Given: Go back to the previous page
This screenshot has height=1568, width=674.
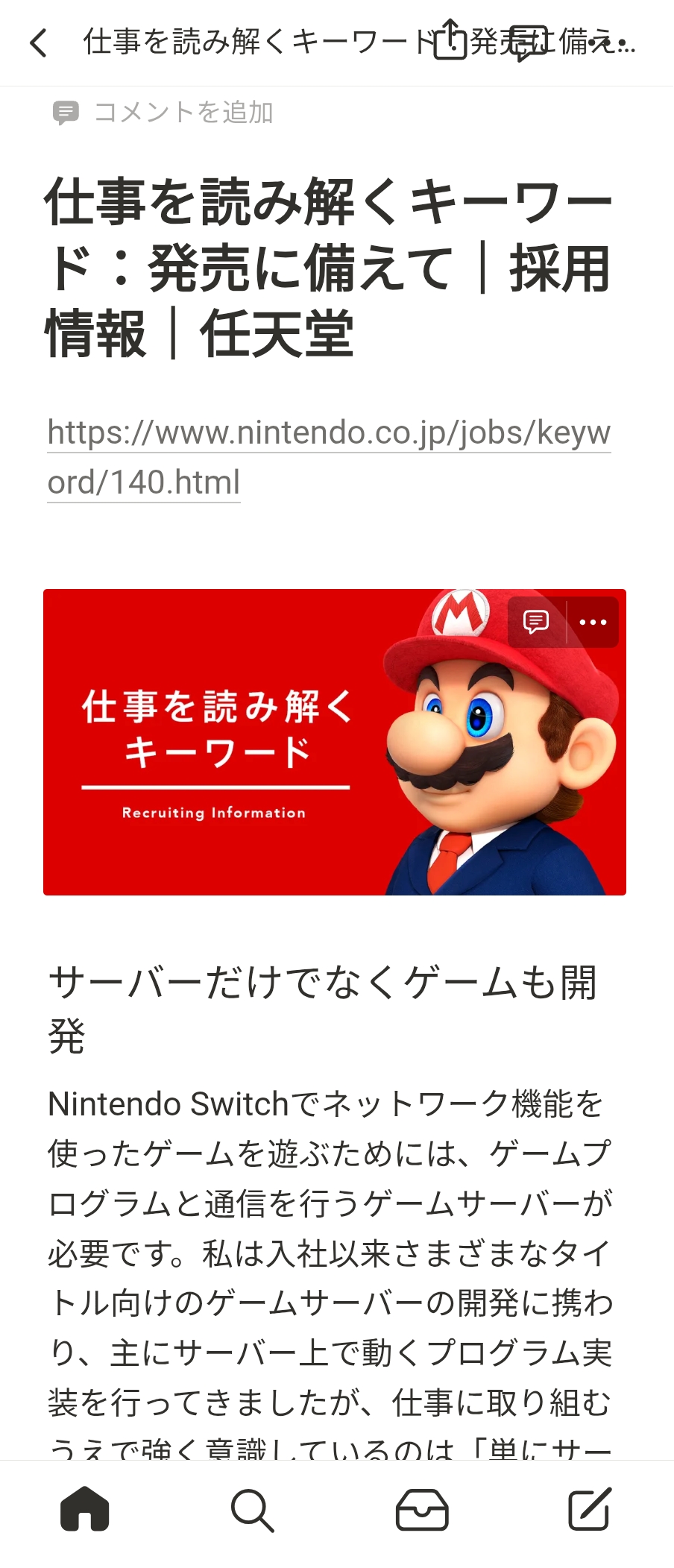Looking at the screenshot, I should click(39, 42).
